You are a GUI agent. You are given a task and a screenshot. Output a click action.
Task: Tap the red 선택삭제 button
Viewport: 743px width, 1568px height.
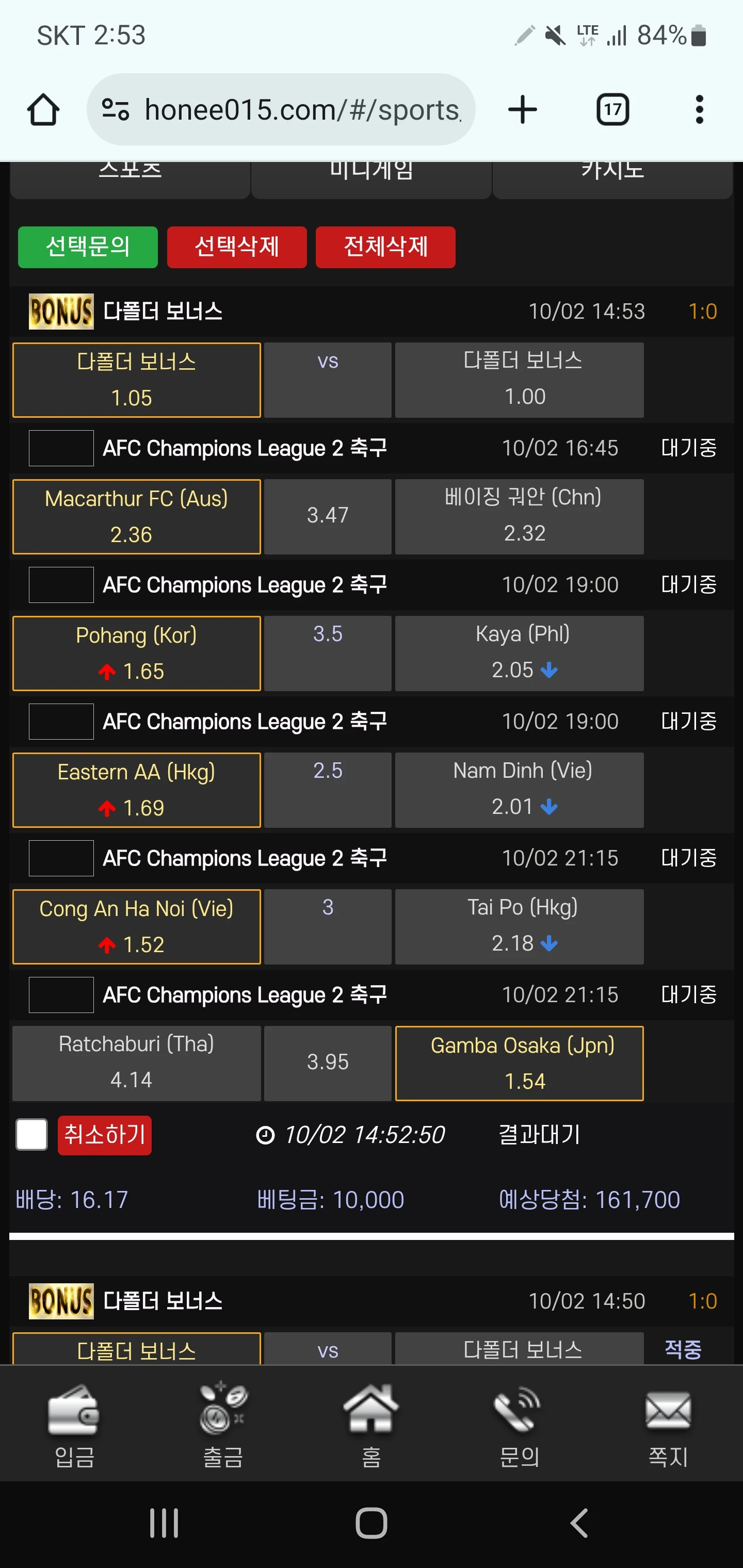click(236, 247)
